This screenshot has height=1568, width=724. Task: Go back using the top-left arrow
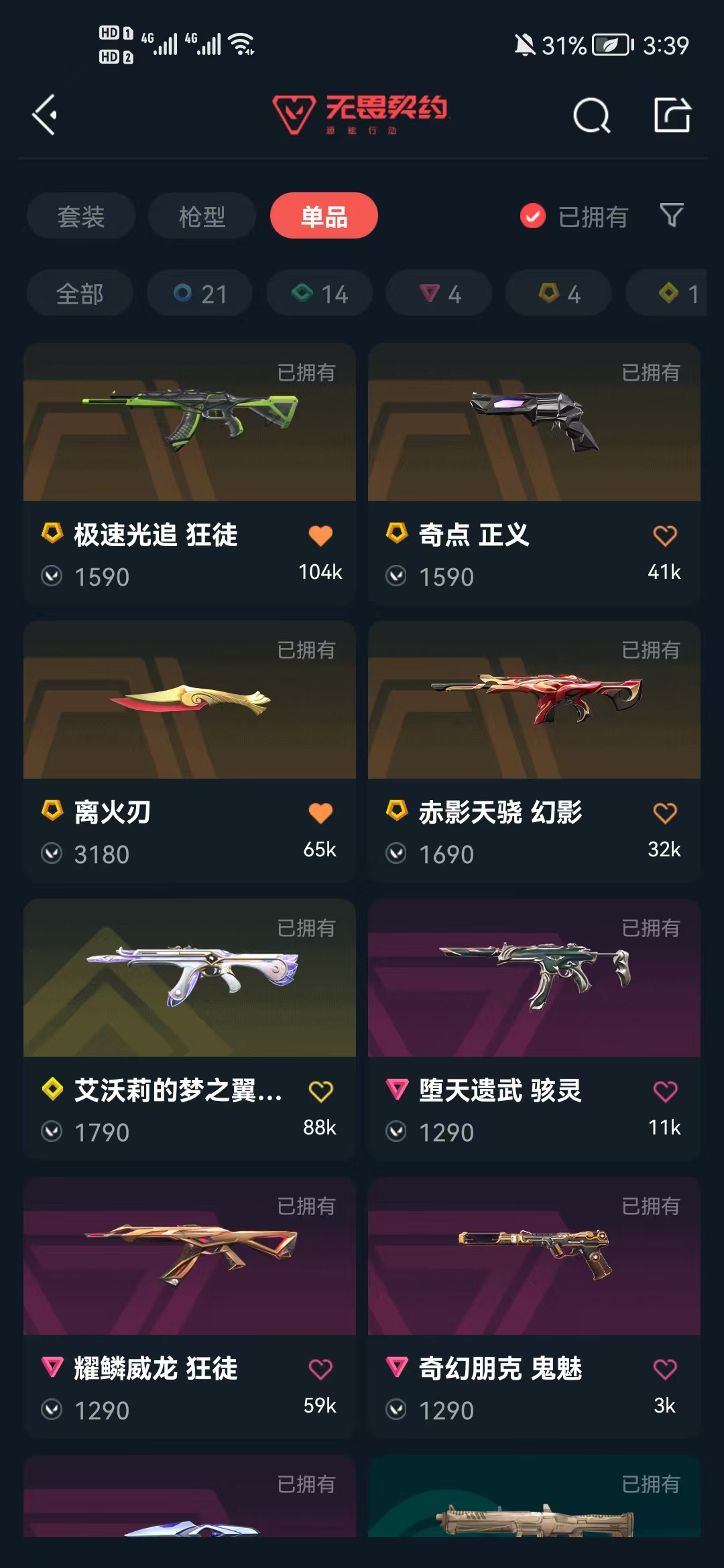point(45,115)
